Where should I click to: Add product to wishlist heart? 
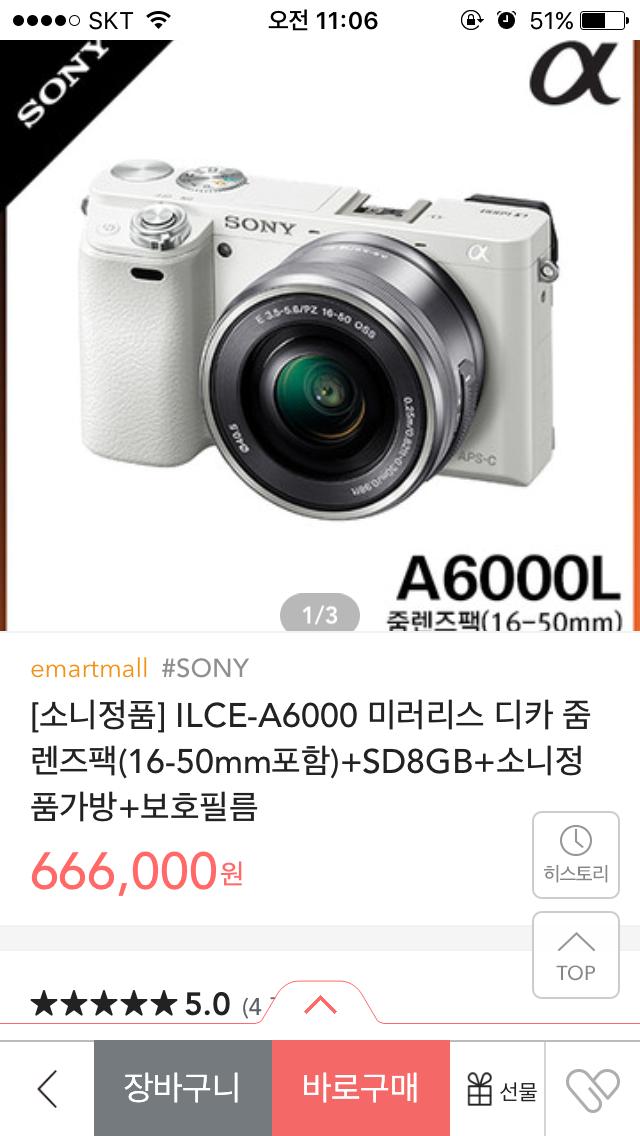pos(593,1089)
